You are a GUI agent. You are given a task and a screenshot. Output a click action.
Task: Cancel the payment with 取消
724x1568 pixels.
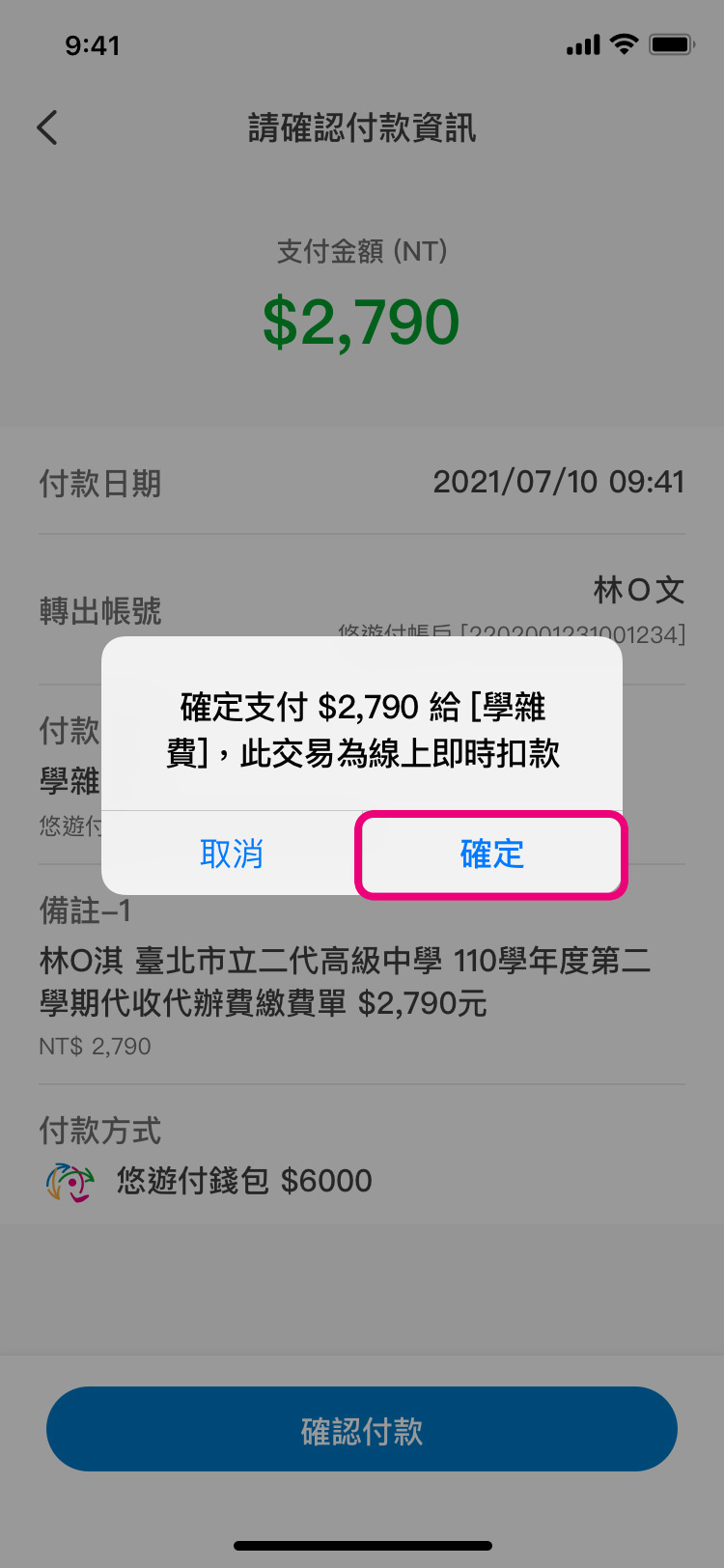click(231, 854)
